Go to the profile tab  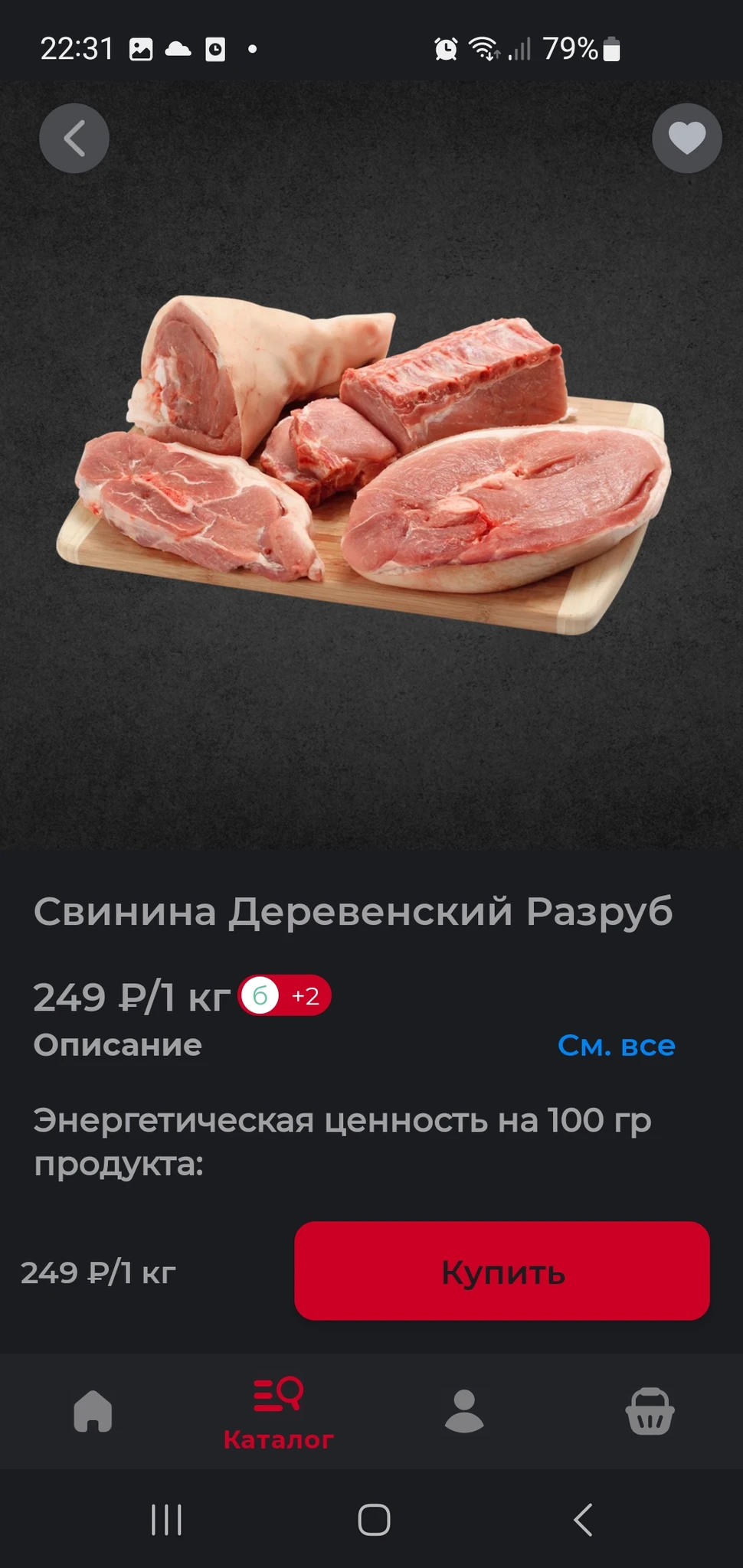[x=464, y=1410]
